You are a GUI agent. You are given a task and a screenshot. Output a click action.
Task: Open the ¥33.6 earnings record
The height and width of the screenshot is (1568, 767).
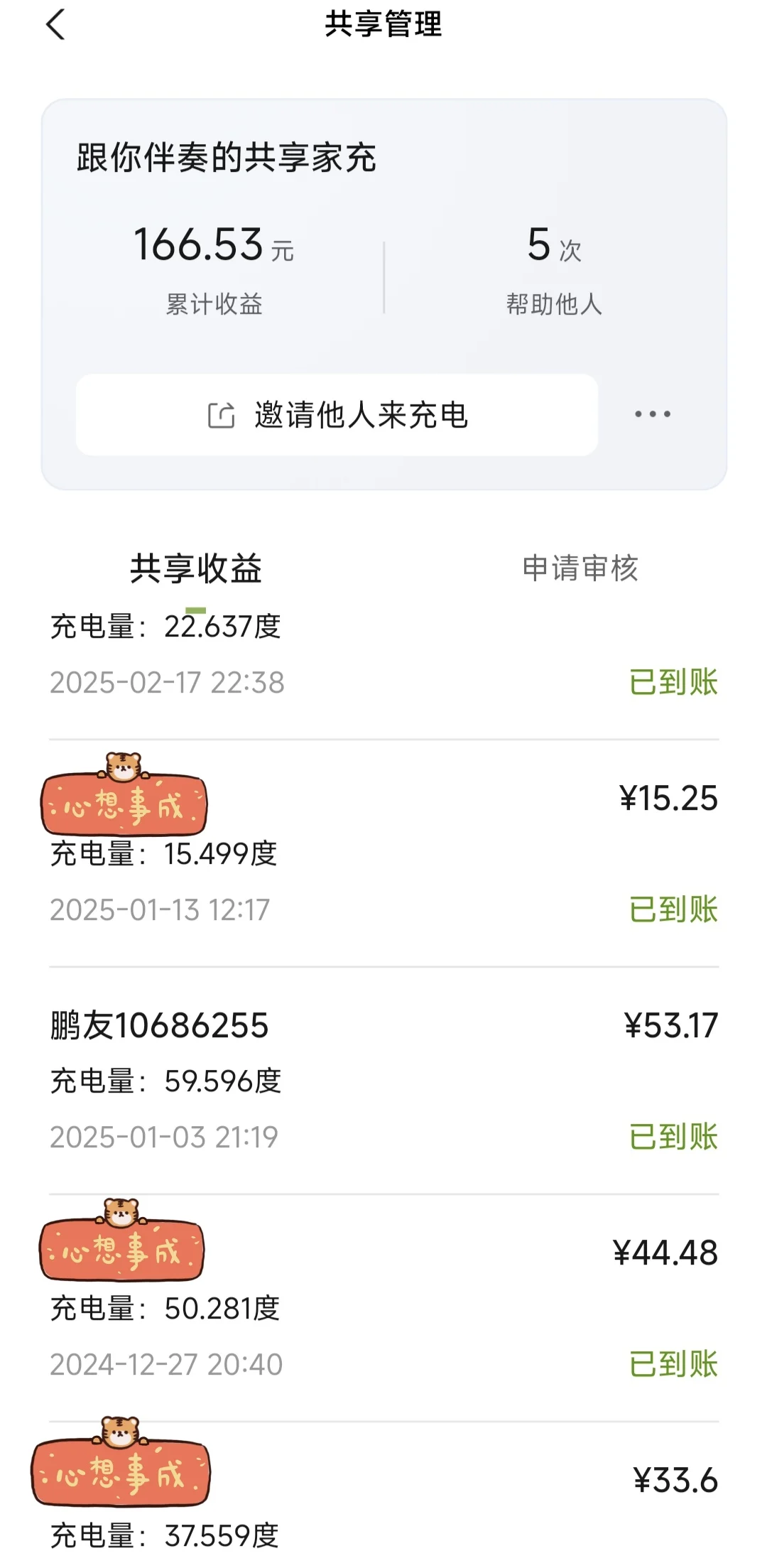pyautogui.click(x=383, y=1495)
